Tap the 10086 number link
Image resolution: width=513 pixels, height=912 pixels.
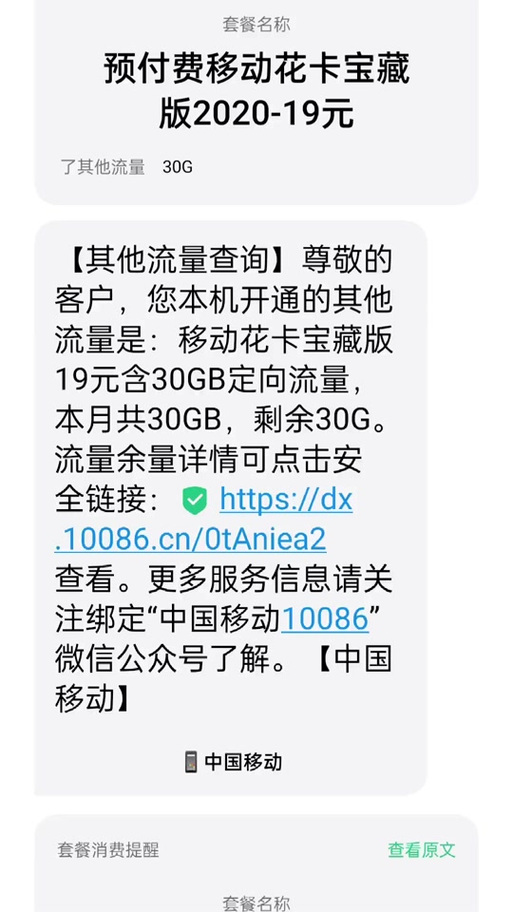325,619
